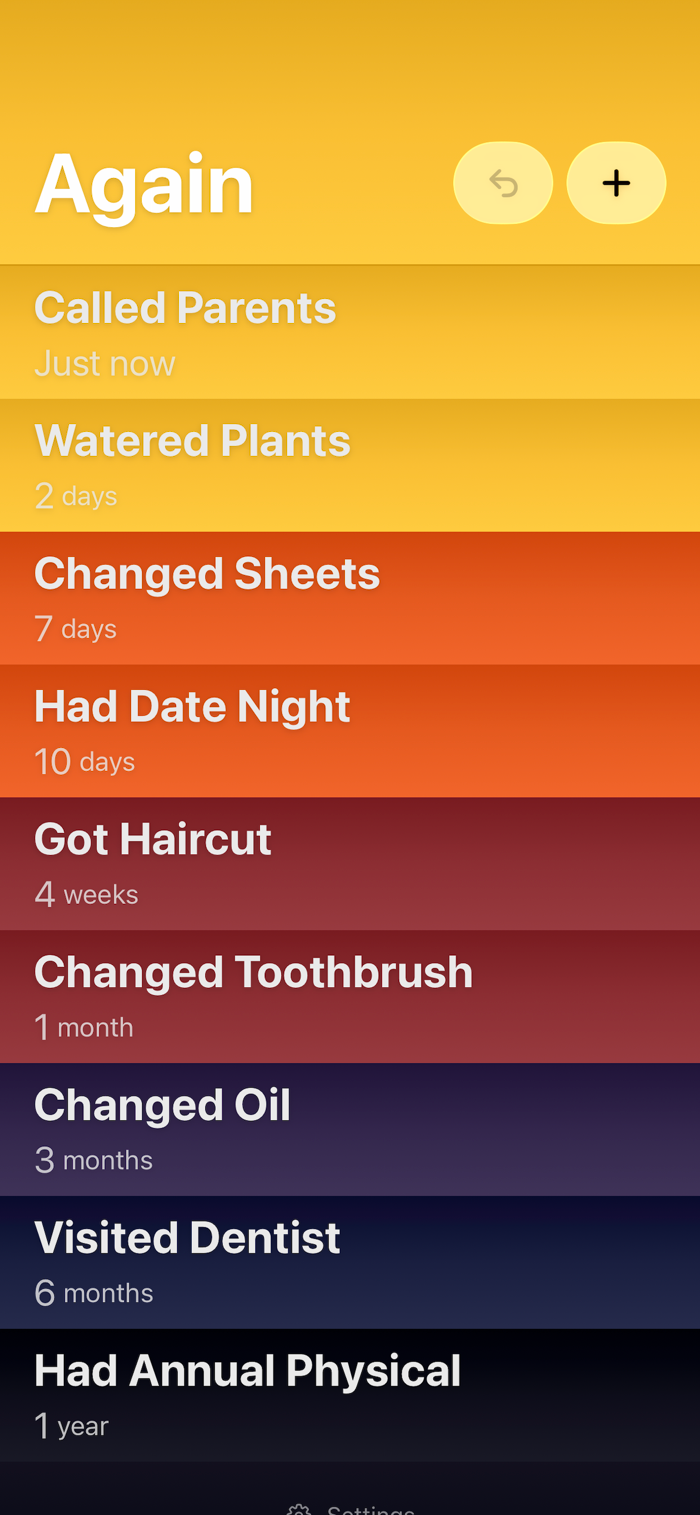Select the Visited Dentist row
This screenshot has height=1515, width=700.
point(350,1263)
